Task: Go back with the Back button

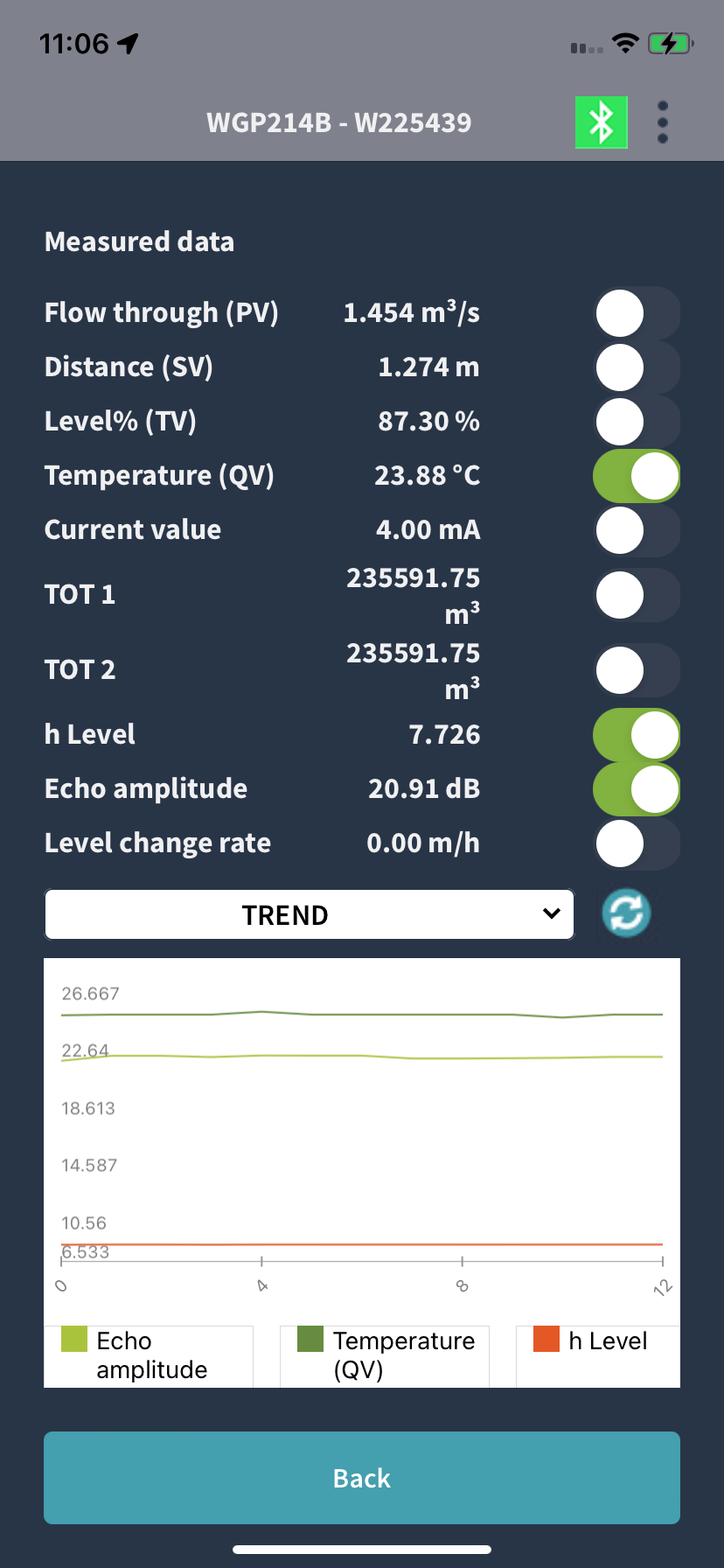Action: click(x=362, y=1478)
